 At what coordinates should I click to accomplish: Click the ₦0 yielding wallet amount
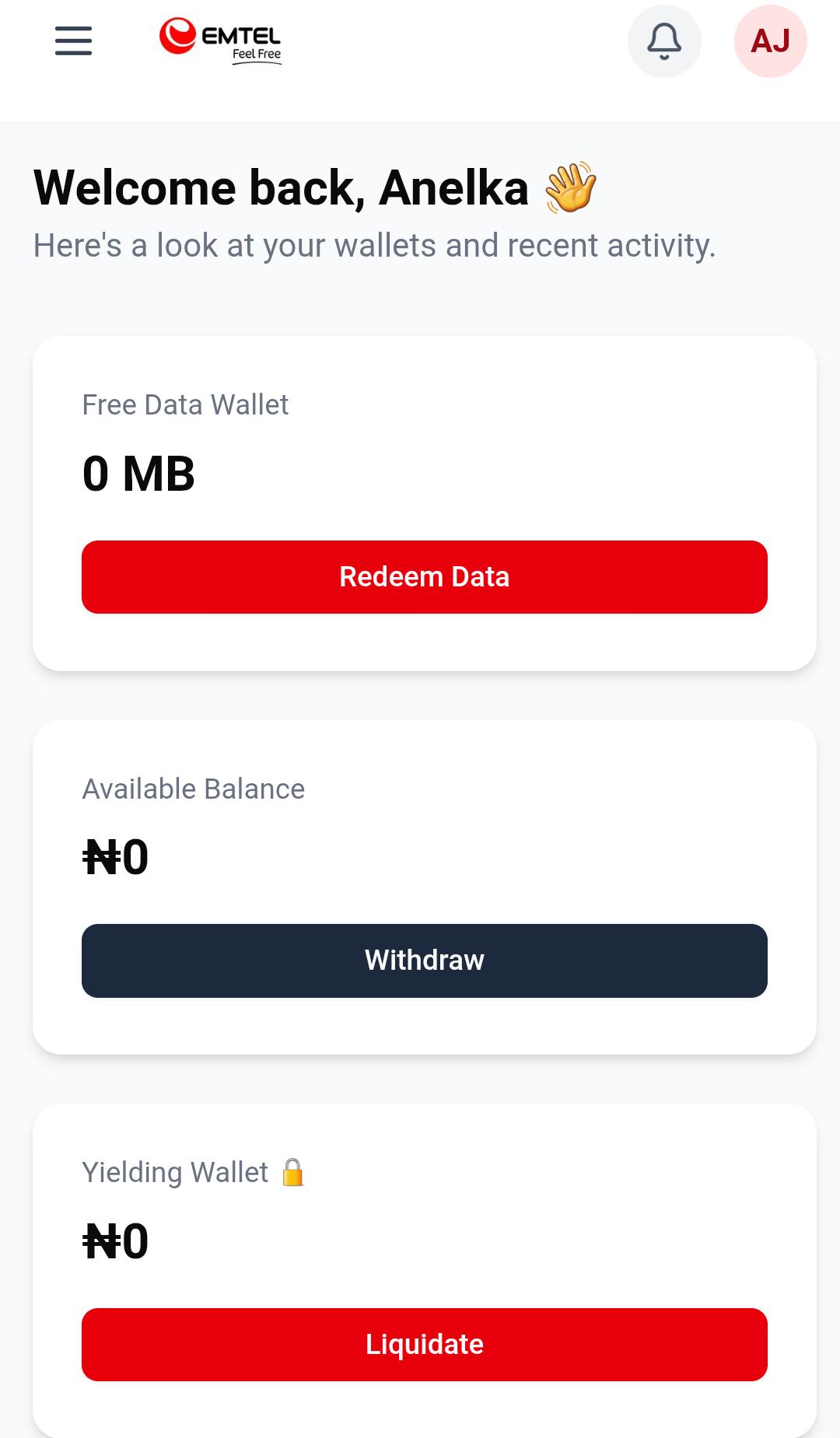117,1242
